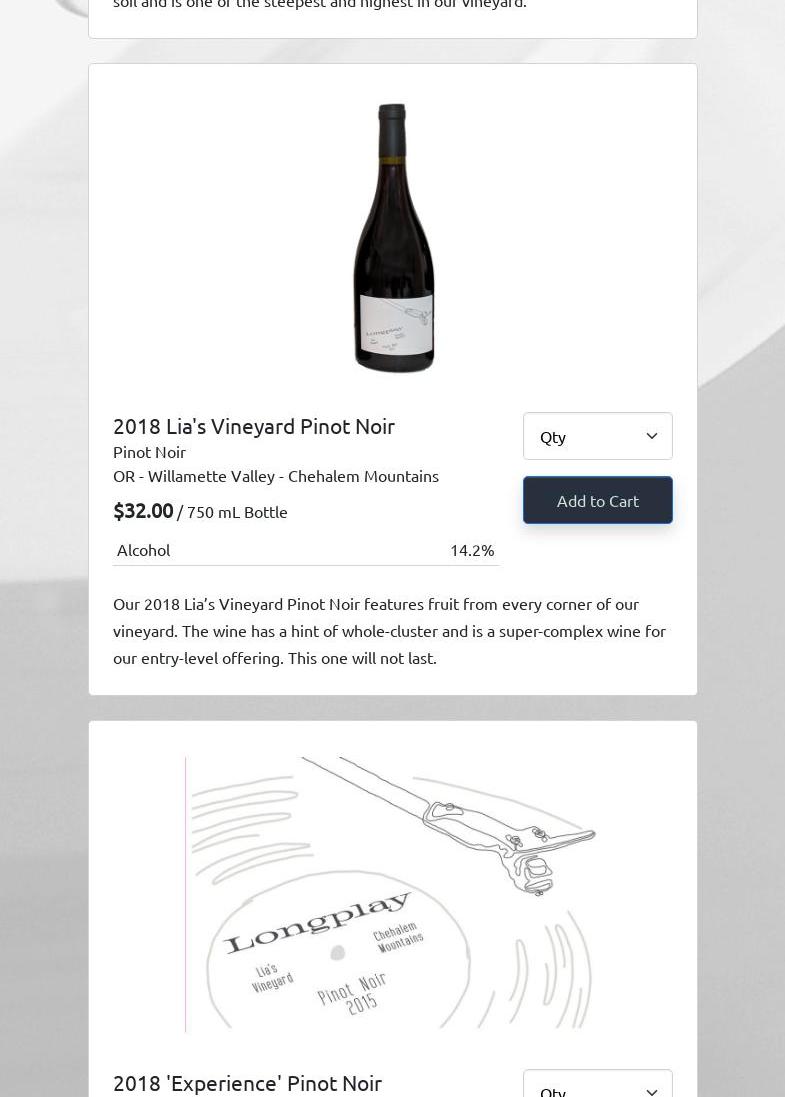The height and width of the screenshot is (1097, 785).
Task: Open the 2018 Lia's Vineyard bottle image
Action: [x=393, y=238]
